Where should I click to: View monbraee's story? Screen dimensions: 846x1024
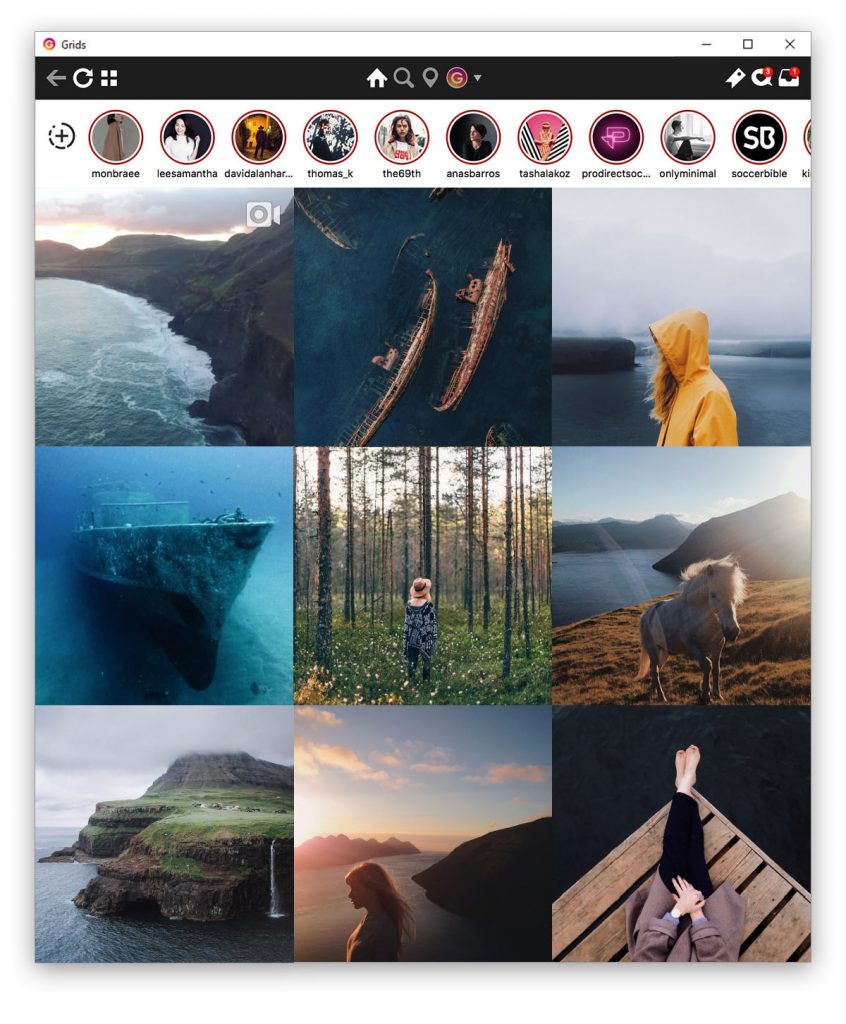(x=116, y=137)
